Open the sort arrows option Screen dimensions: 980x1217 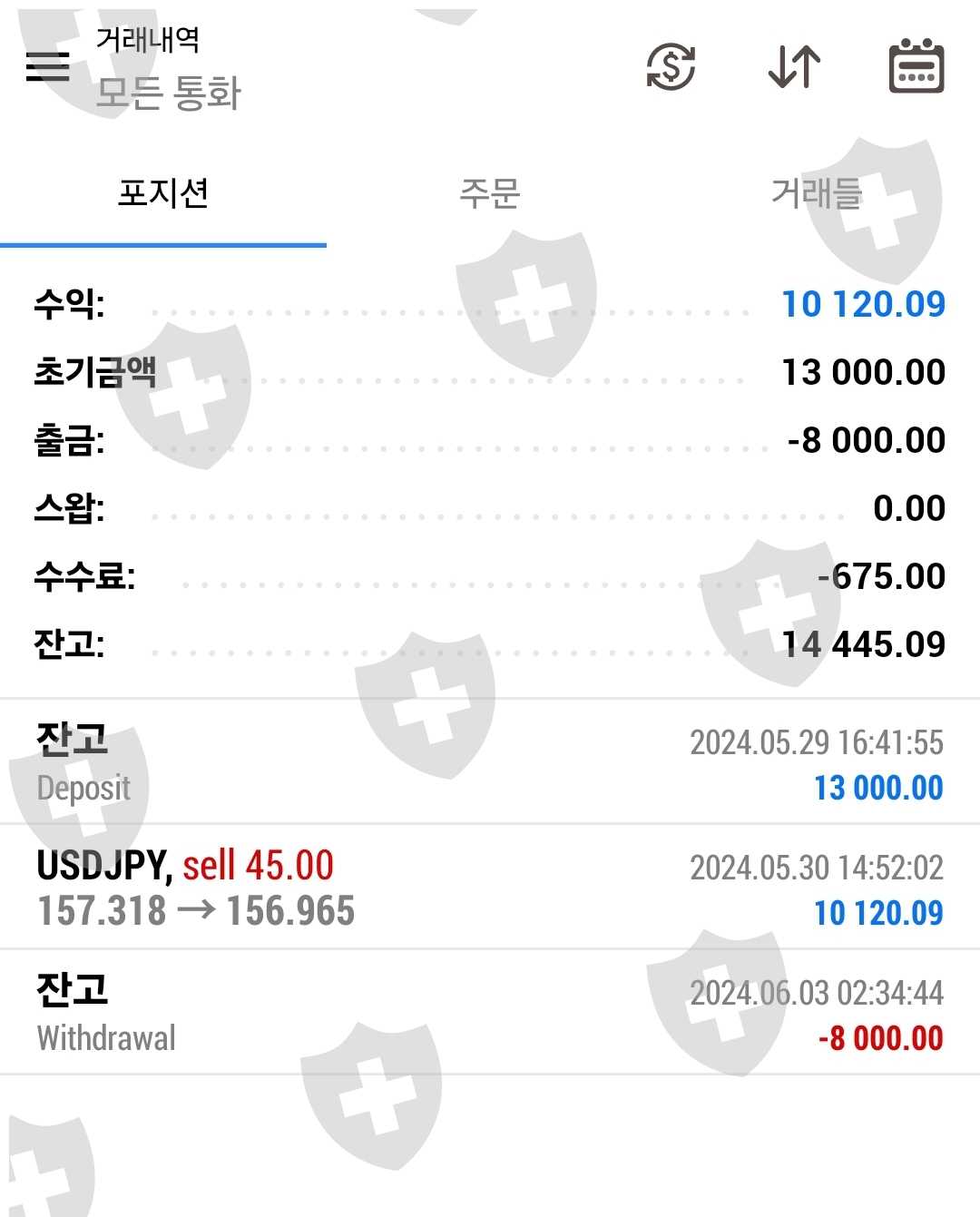[x=794, y=66]
